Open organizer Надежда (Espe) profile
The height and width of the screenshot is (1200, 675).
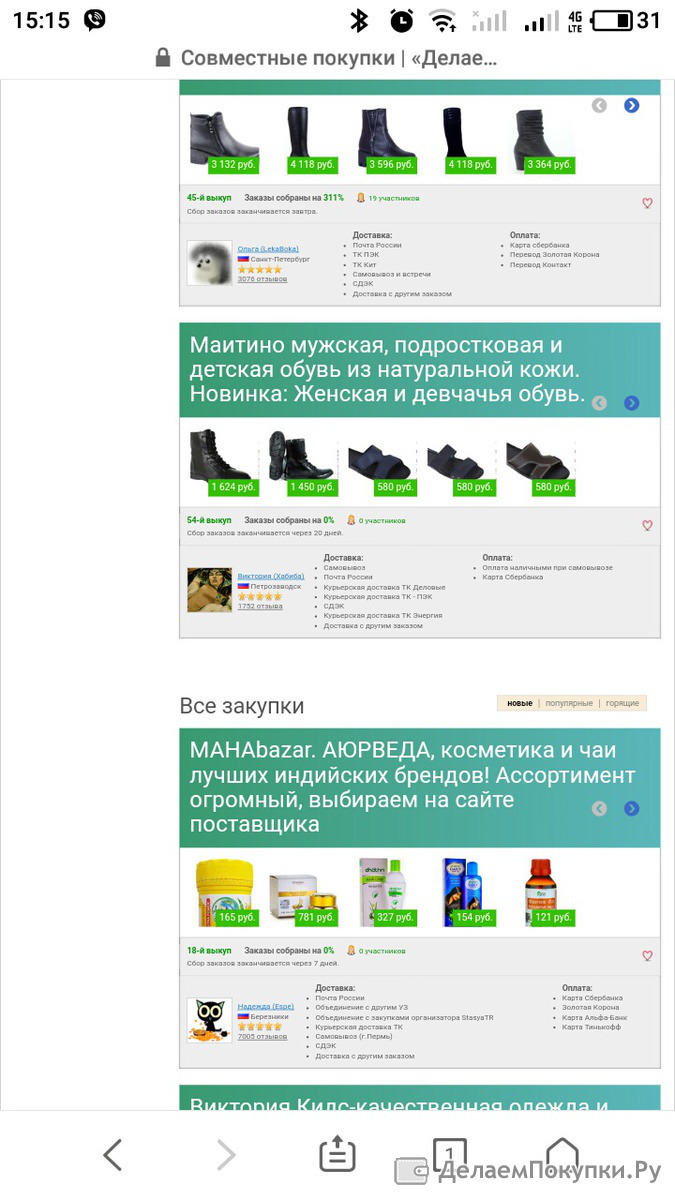(x=266, y=1007)
